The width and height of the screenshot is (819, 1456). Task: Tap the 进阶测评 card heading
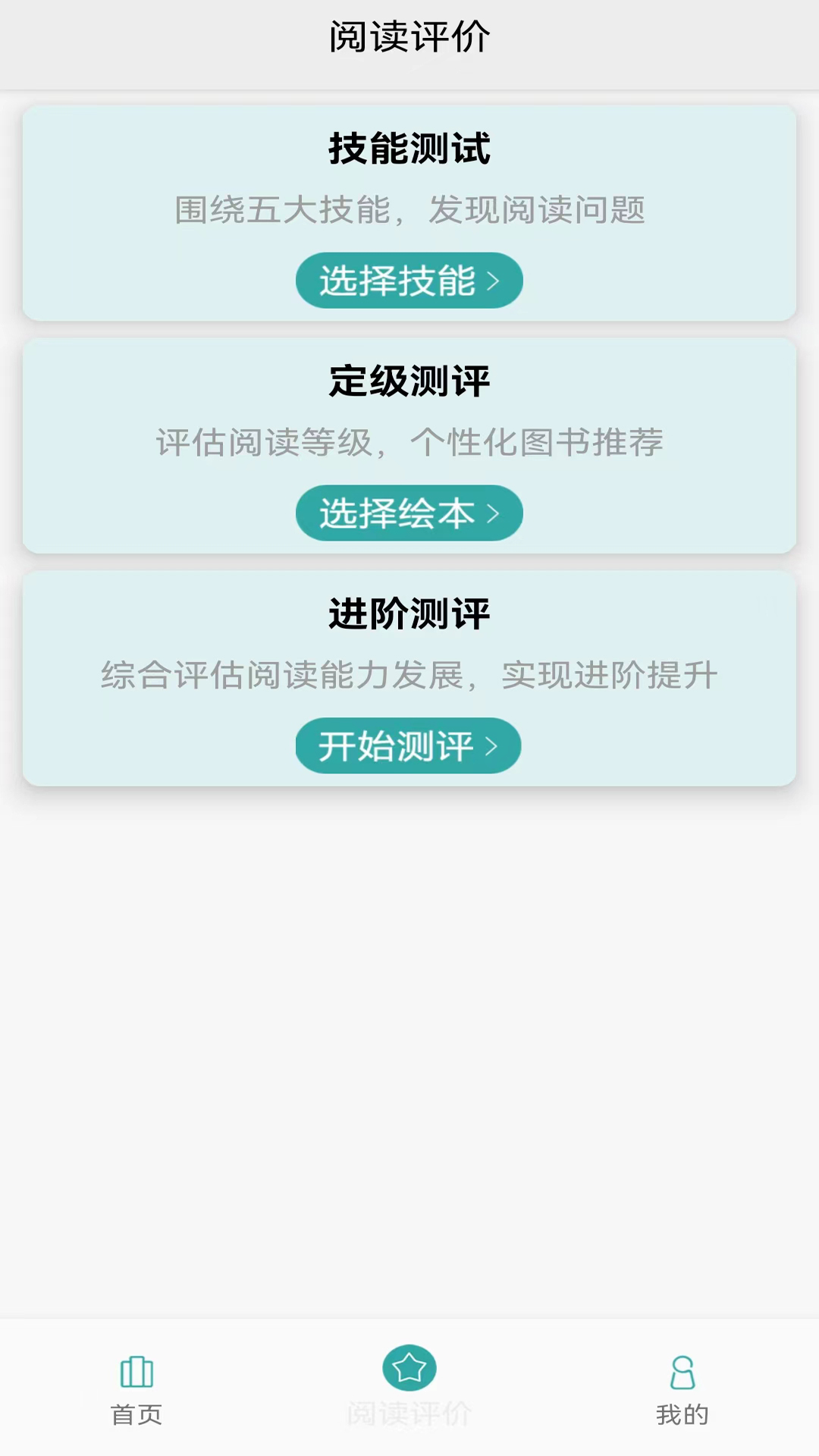click(x=409, y=614)
